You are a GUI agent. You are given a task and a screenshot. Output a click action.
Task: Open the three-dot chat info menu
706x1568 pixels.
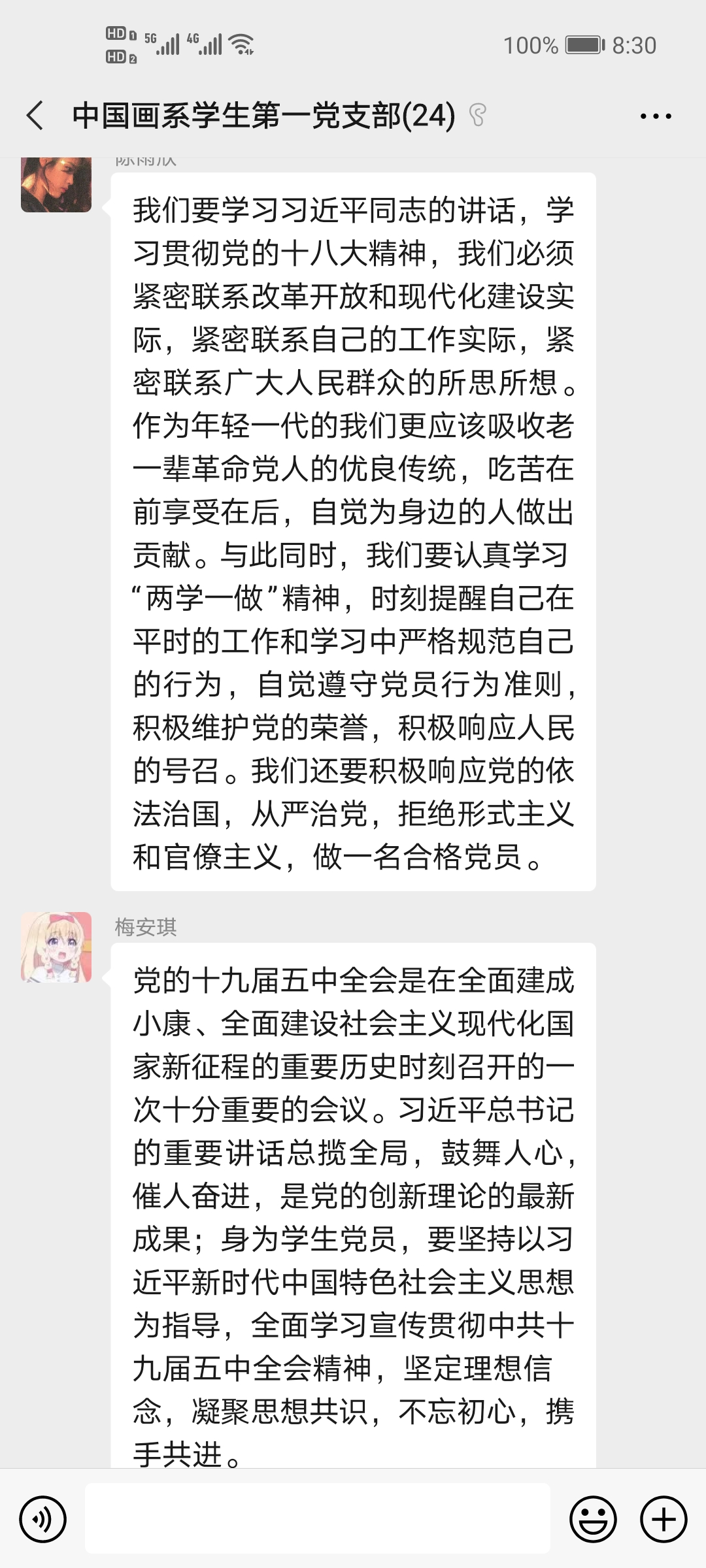(x=655, y=117)
